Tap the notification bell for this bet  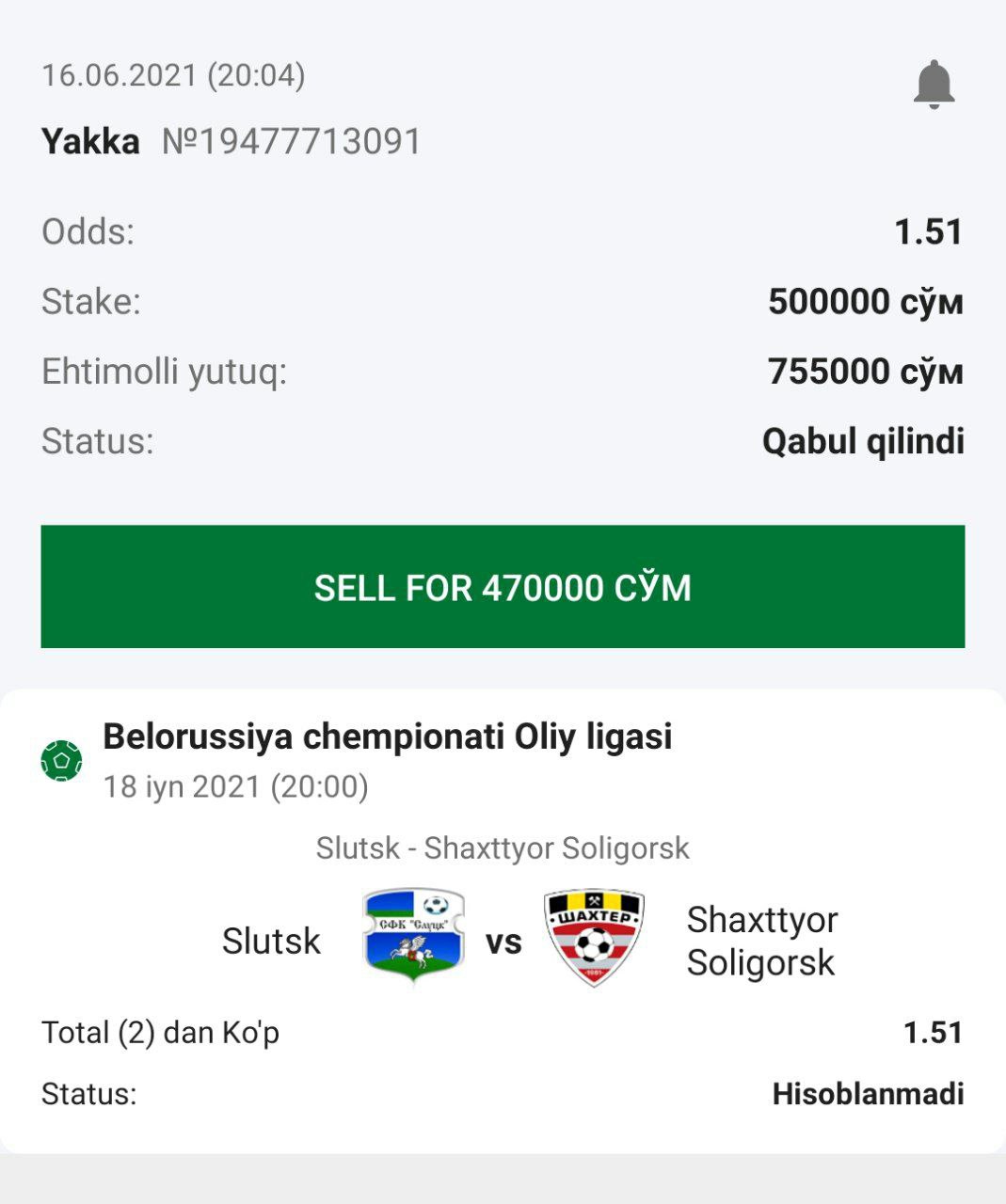click(934, 85)
